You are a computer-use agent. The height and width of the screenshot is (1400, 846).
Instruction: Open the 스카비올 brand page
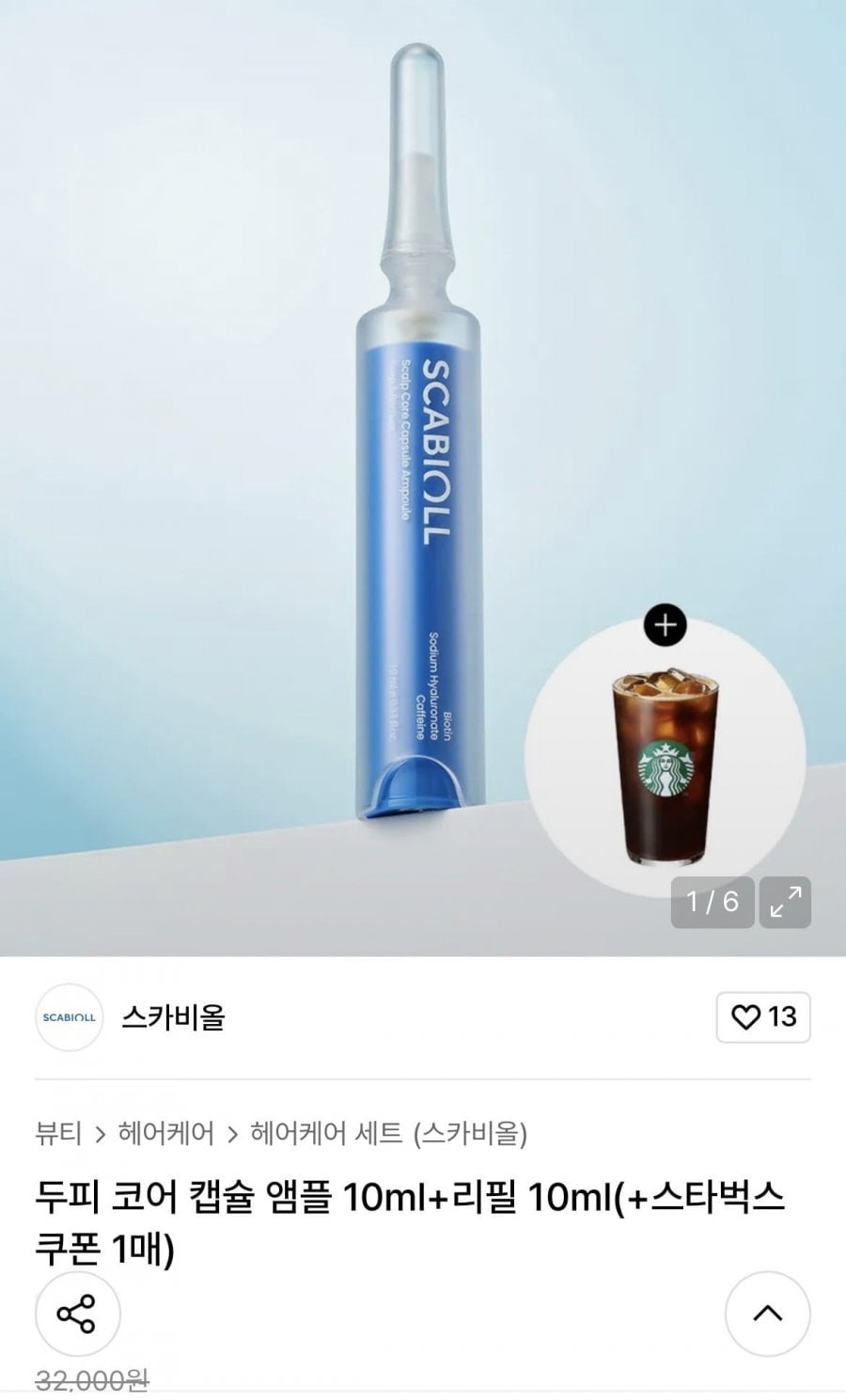tap(173, 1016)
